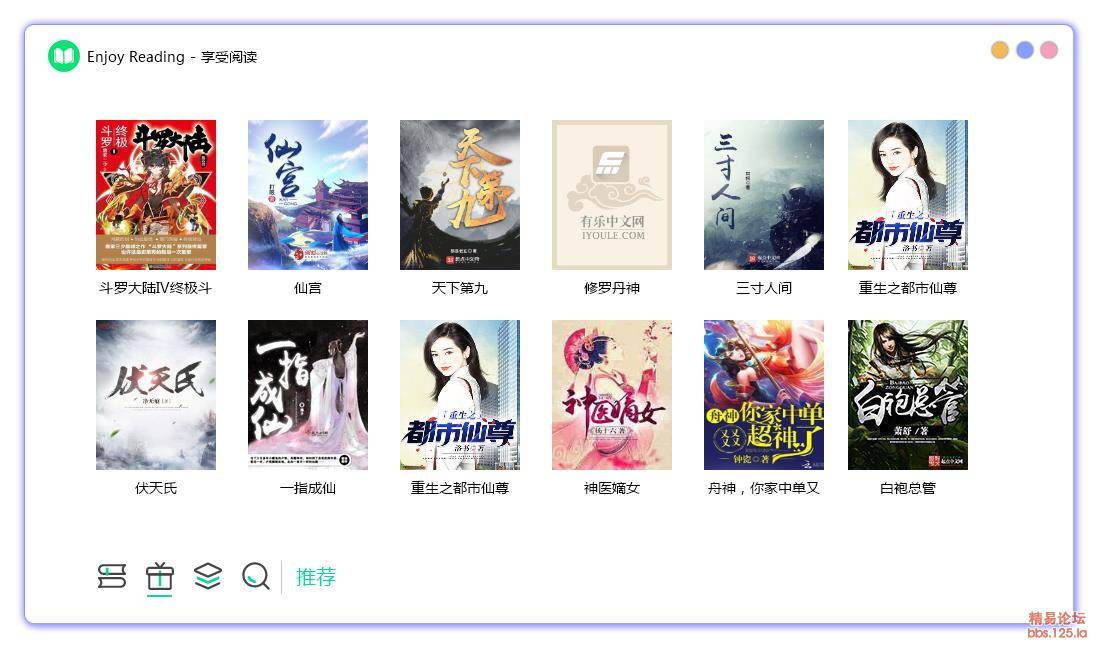The width and height of the screenshot is (1100, 650).
Task: Open the book 斗罗大陆IV终极斗
Action: point(156,195)
